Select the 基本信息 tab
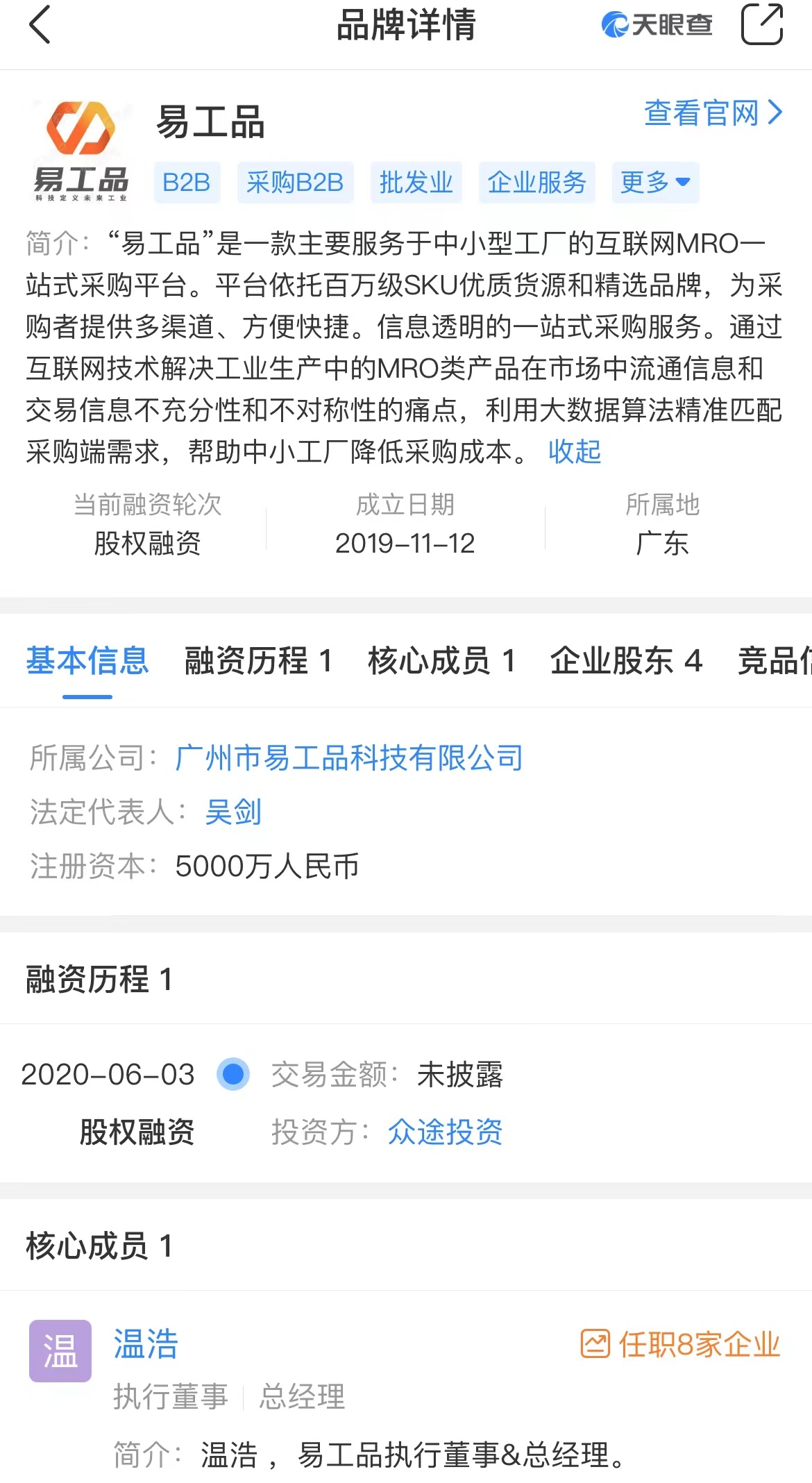The height and width of the screenshot is (1483, 812). 87,660
